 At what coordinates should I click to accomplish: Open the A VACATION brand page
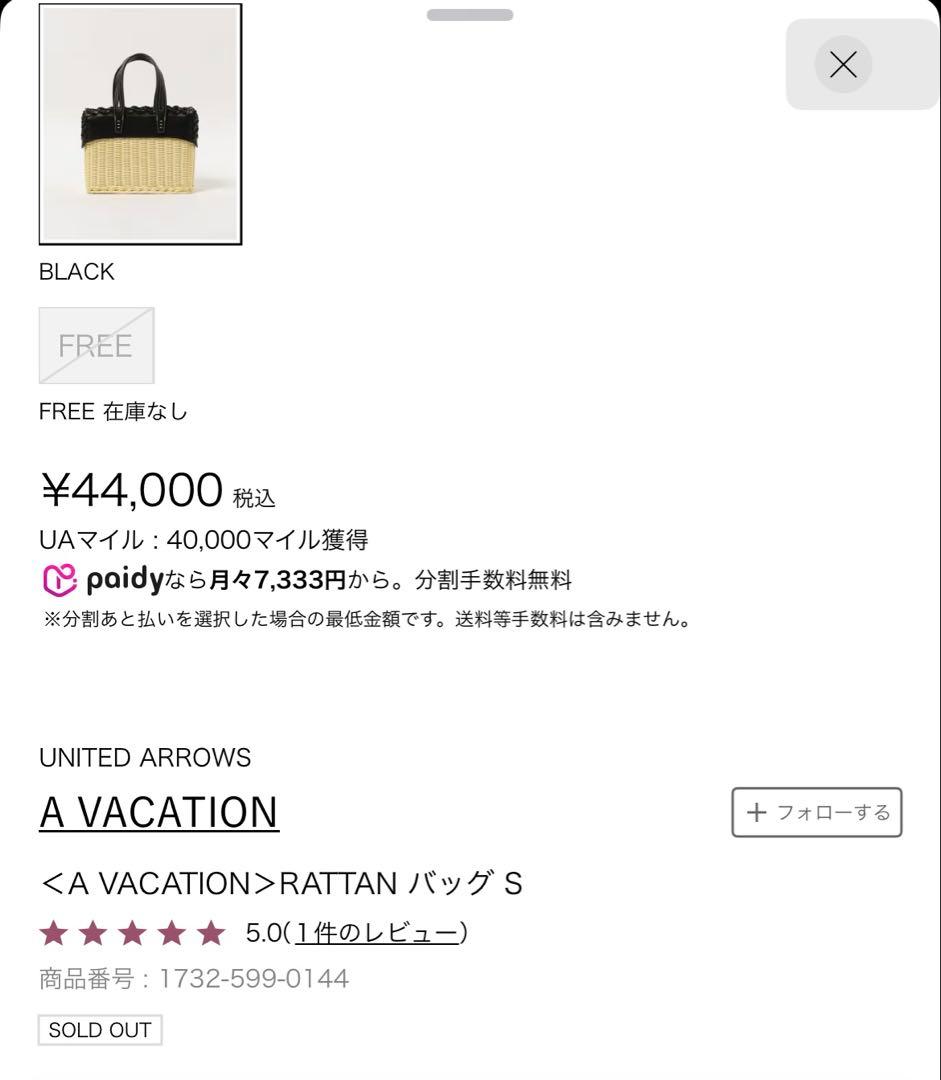pos(158,812)
